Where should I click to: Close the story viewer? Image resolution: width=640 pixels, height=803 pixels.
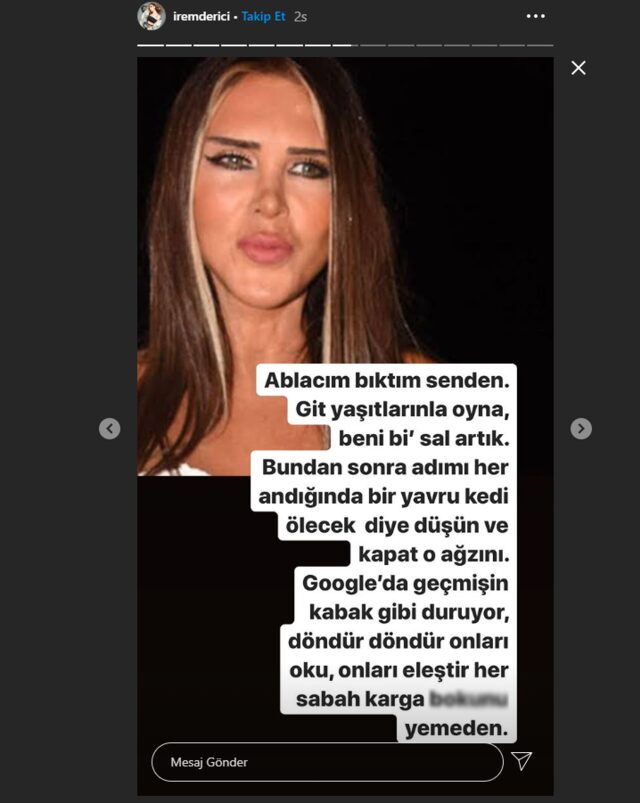(x=578, y=68)
